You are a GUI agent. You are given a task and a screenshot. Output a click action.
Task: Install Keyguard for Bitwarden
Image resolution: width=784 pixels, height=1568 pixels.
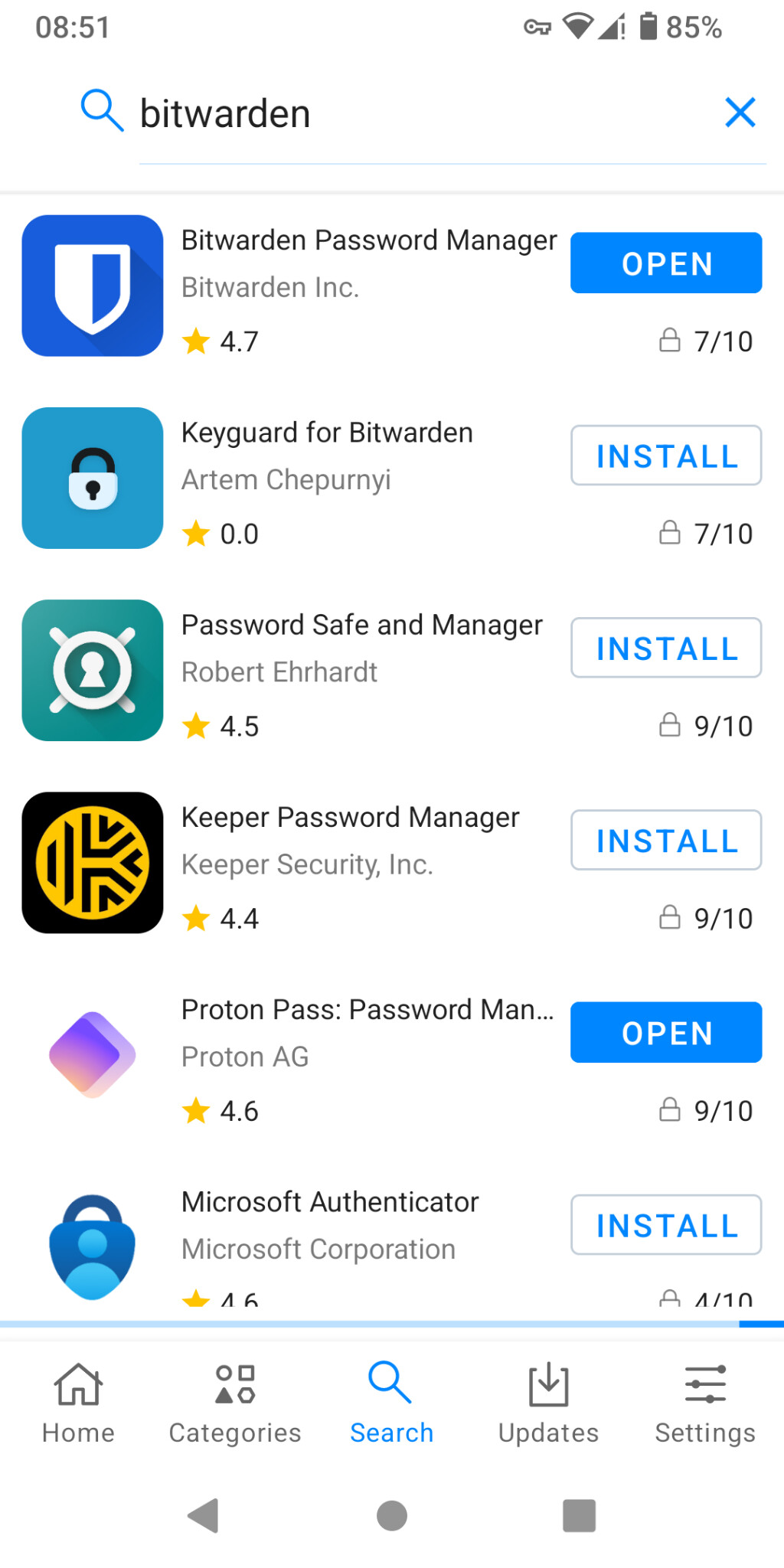point(666,456)
